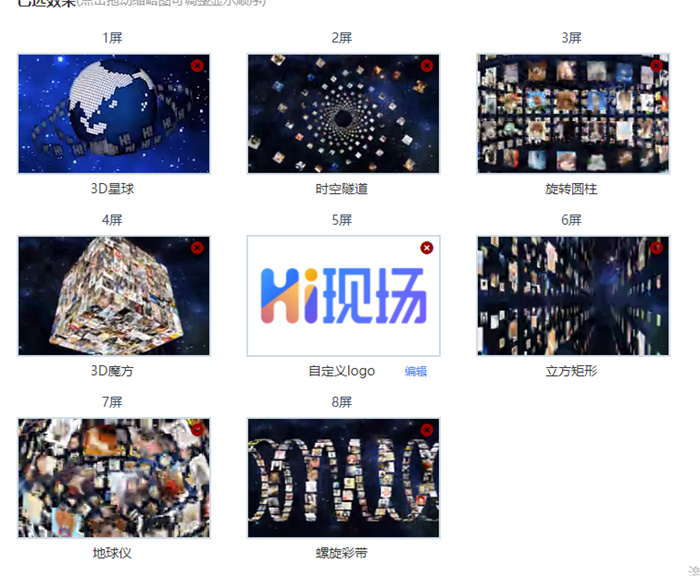Image resolution: width=700 pixels, height=576 pixels.
Task: Select the 螺旋彩带 thumbnail
Action: click(343, 478)
